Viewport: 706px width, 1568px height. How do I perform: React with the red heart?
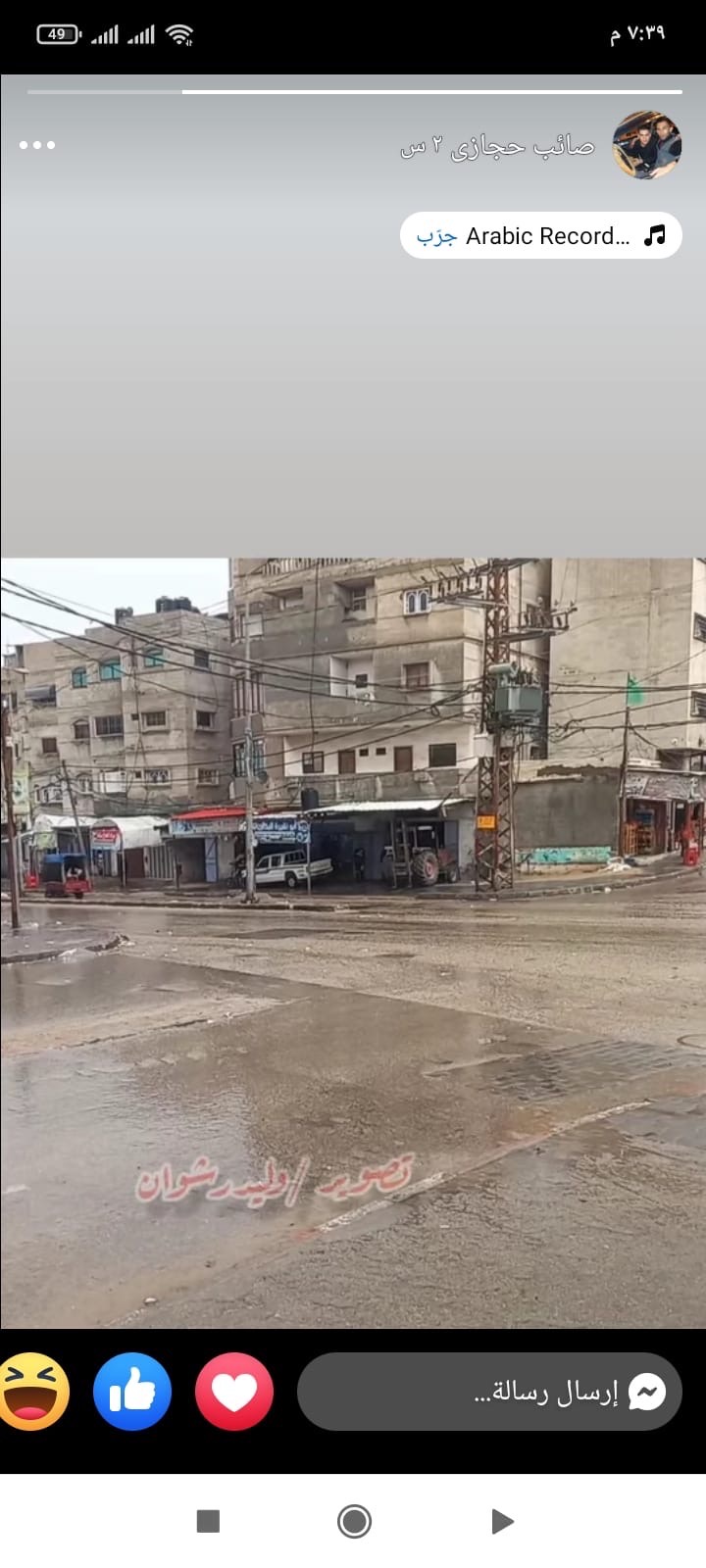pos(234,1391)
